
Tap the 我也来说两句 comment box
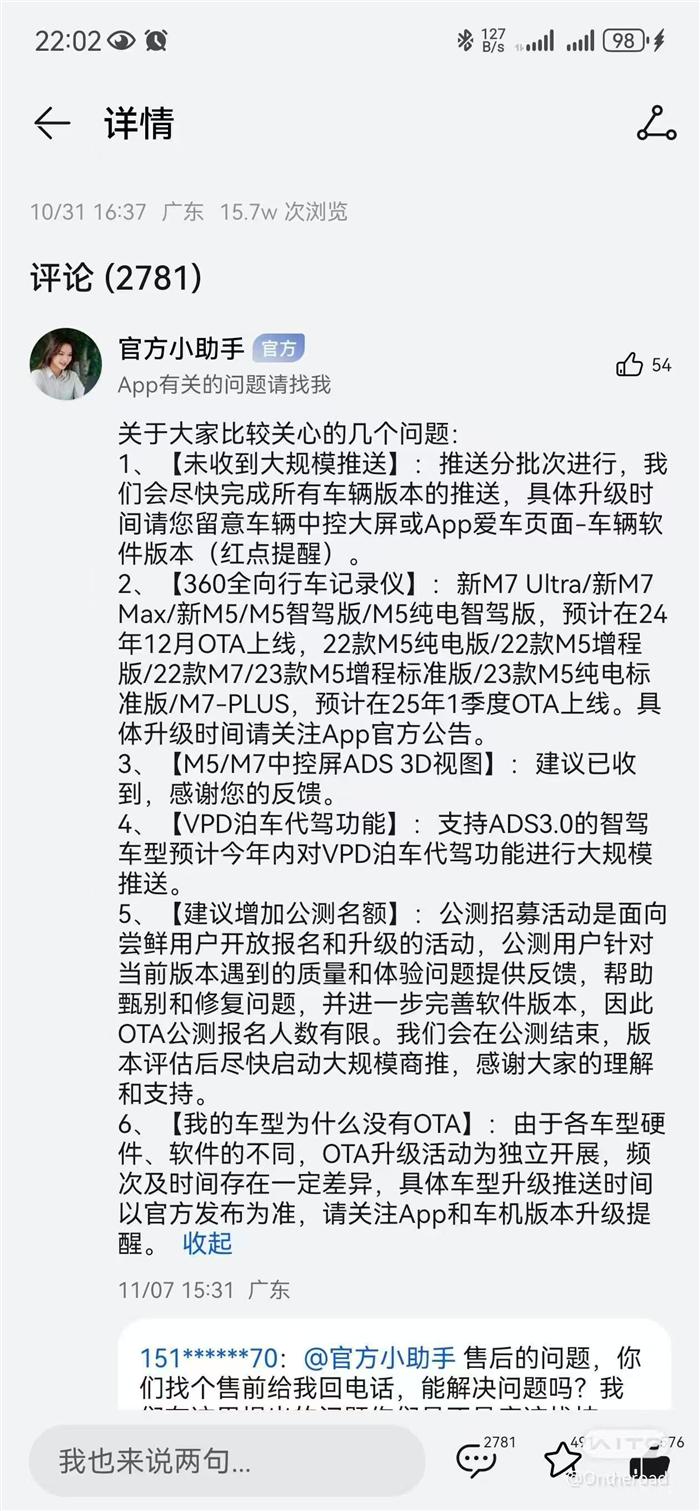[227, 1461]
